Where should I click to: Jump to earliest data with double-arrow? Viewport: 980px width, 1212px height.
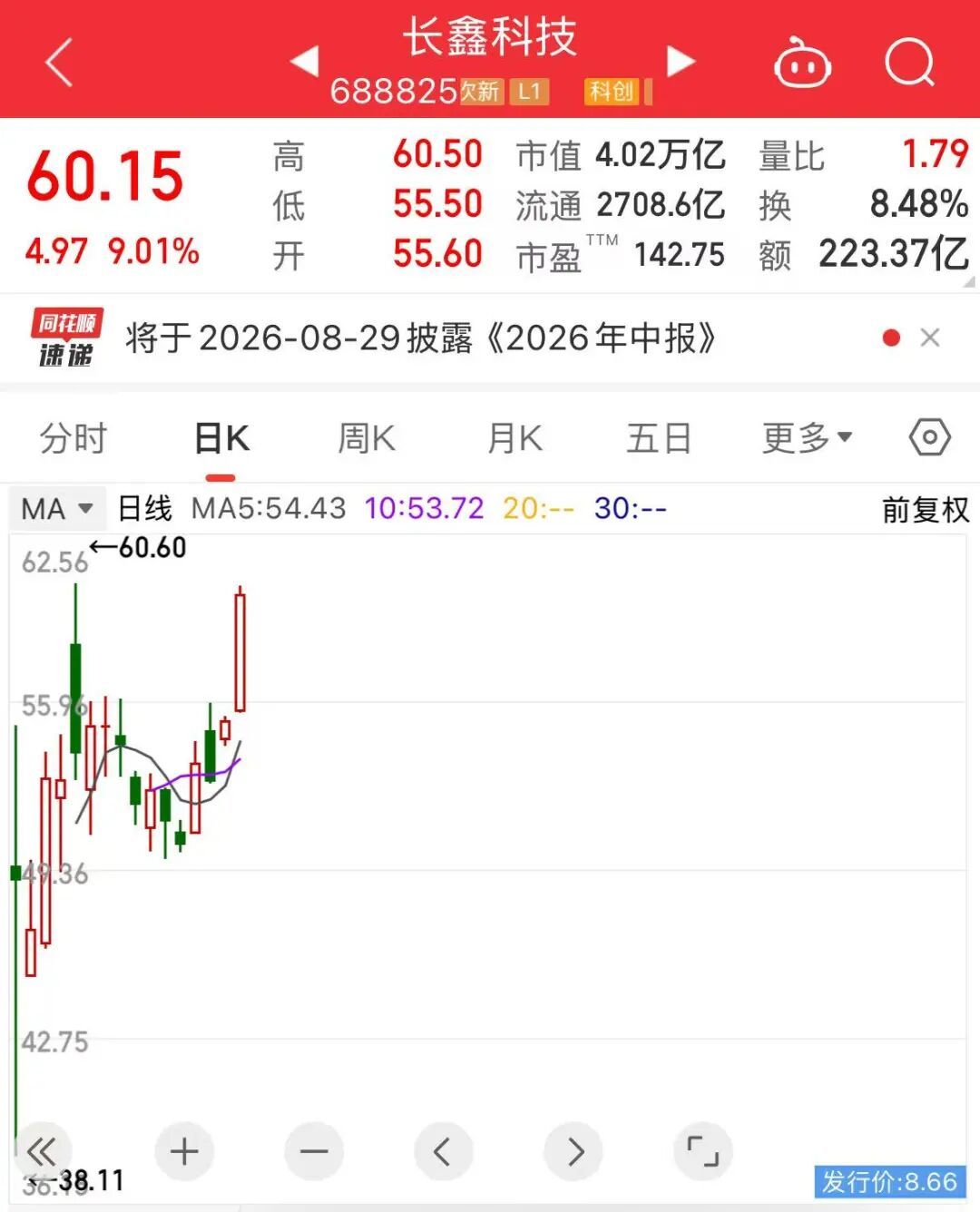[42, 1151]
